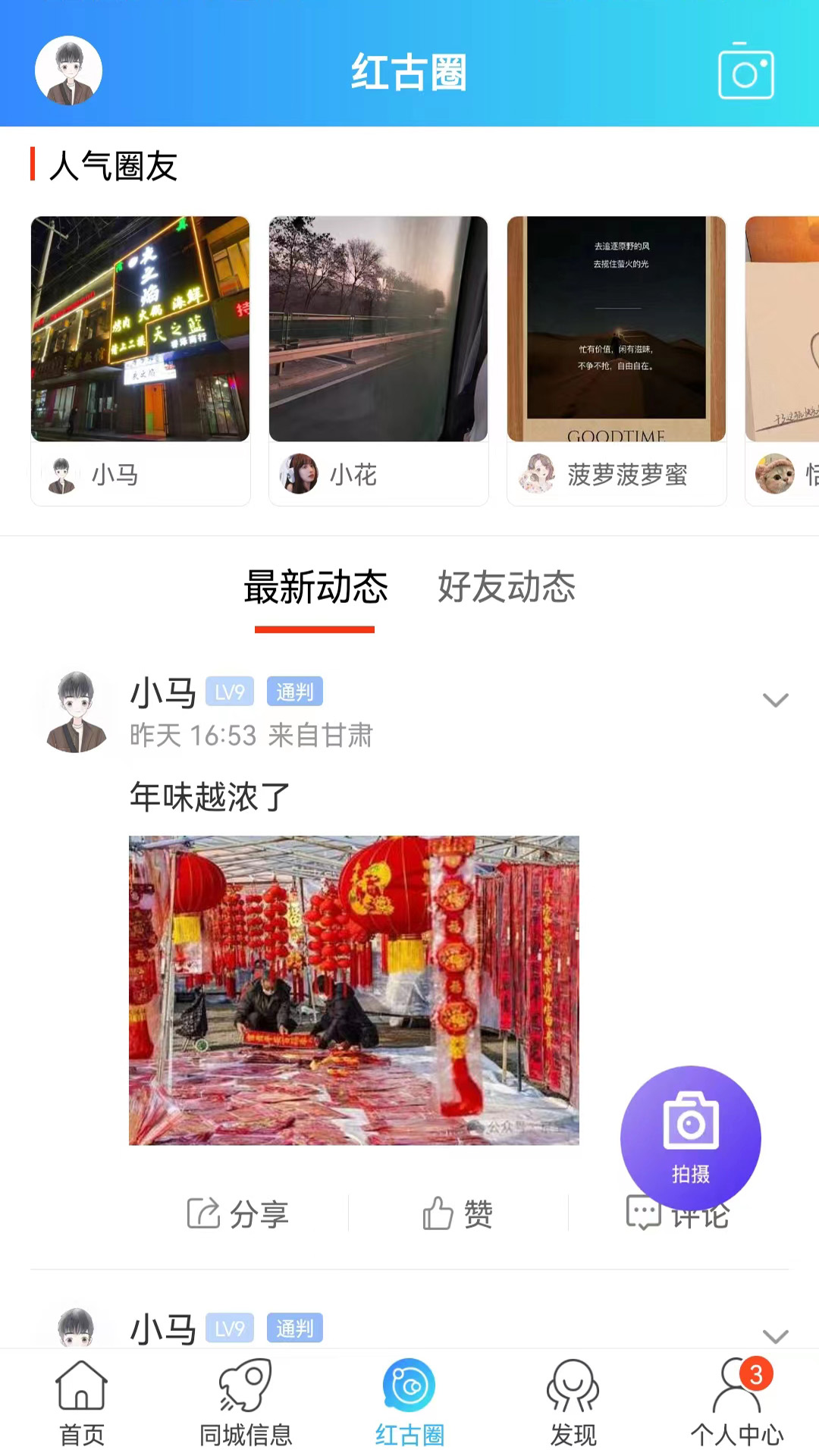Screen dimensions: 819x1456
Task: Switch to the 最新动态 tab
Action: point(315,588)
